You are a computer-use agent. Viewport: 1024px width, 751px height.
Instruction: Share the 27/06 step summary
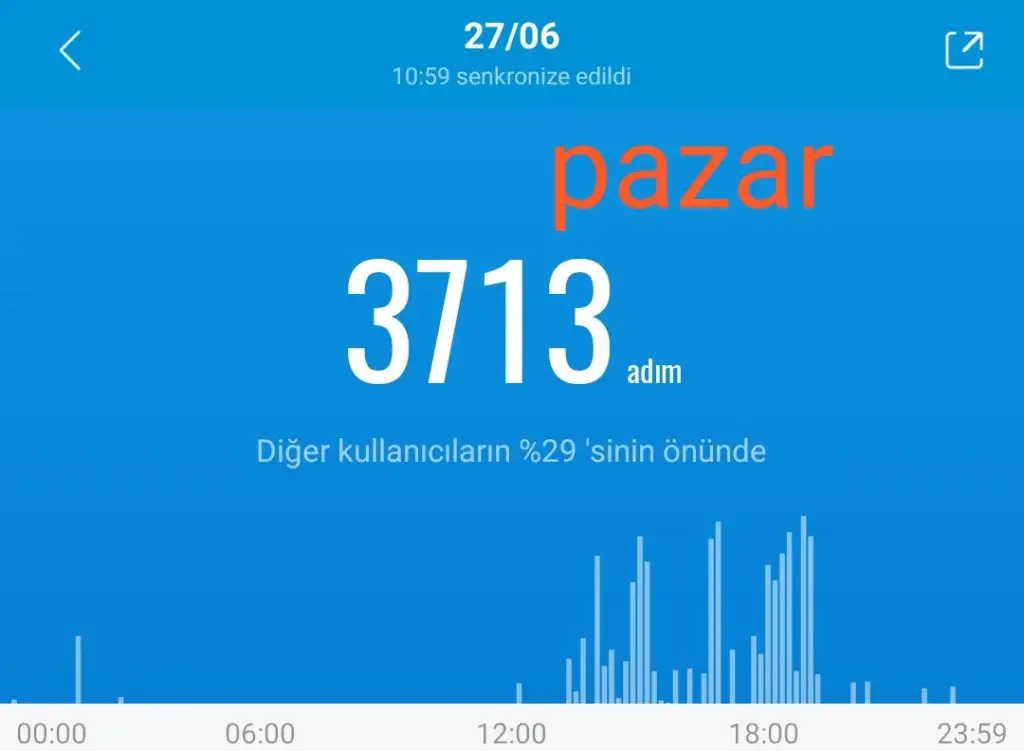tap(964, 50)
